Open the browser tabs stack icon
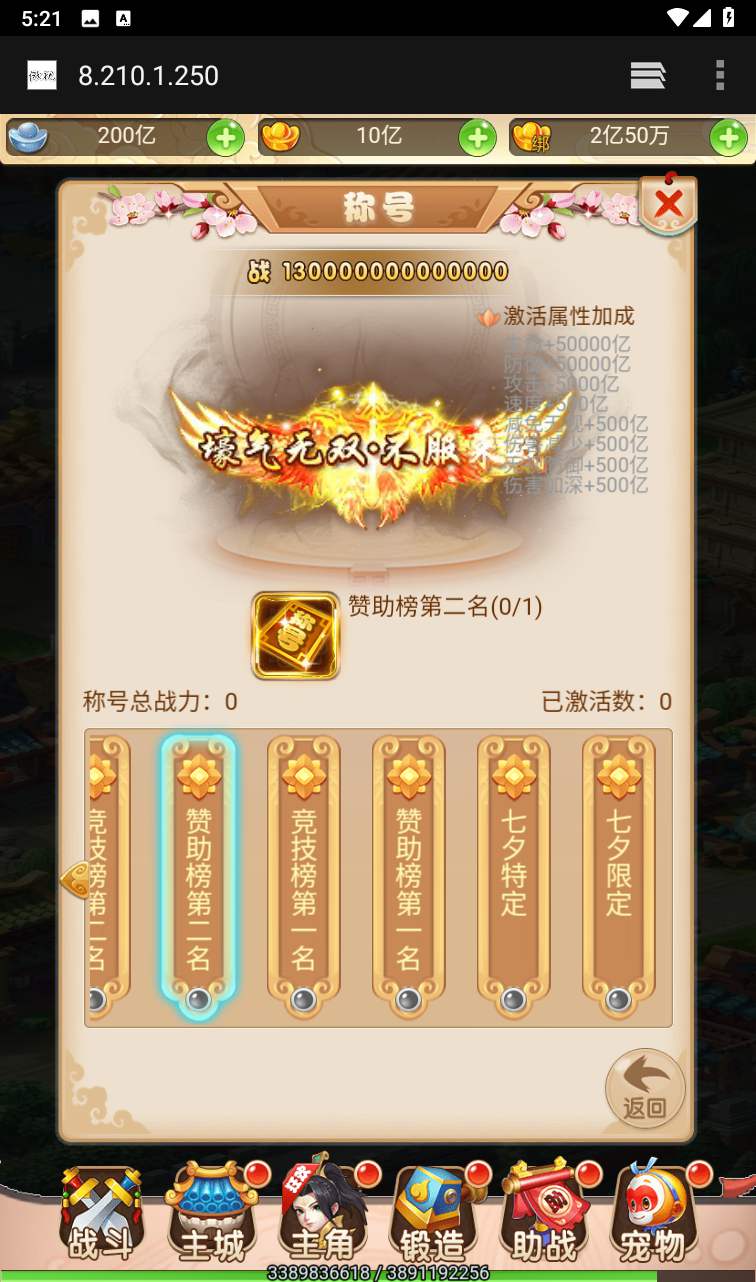 pos(647,75)
